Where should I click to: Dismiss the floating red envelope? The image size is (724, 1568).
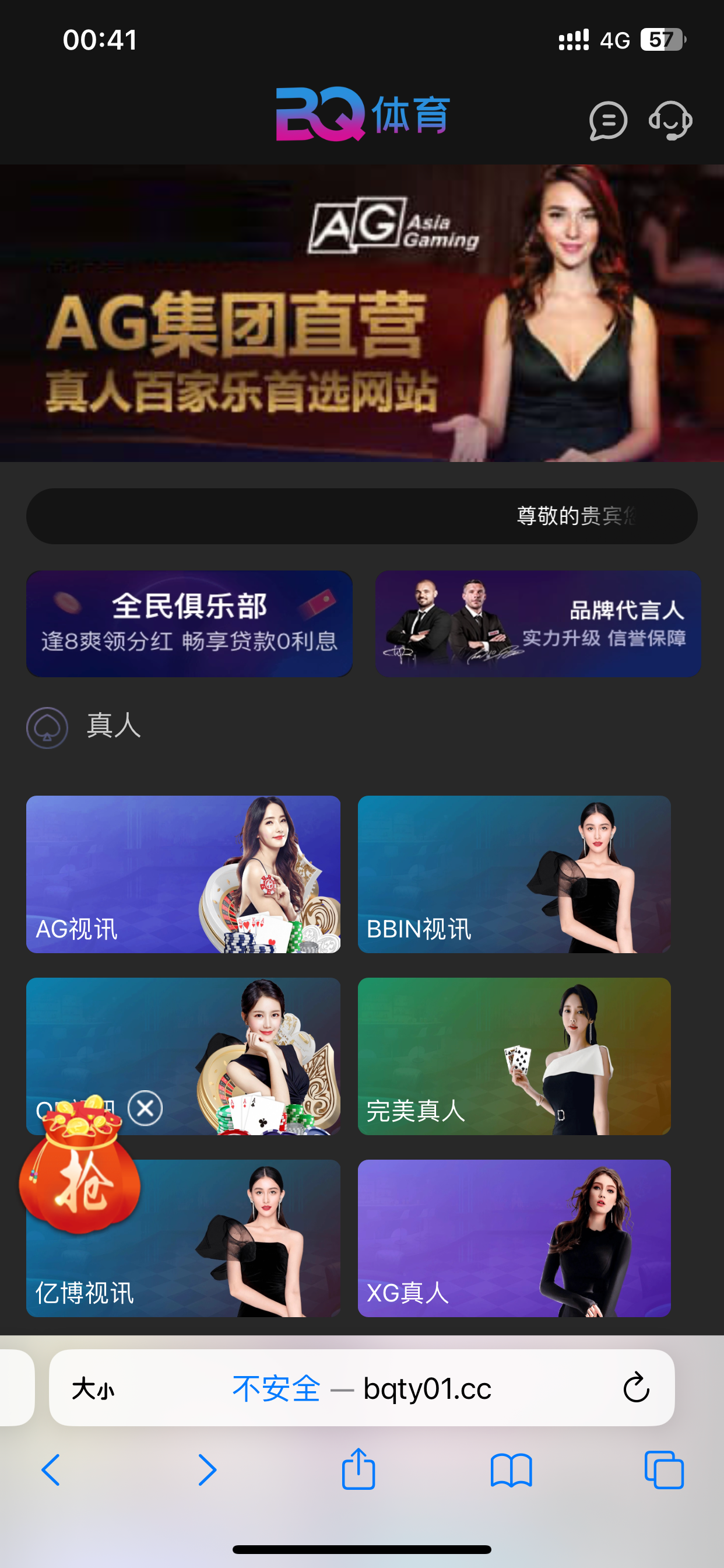[x=145, y=1108]
